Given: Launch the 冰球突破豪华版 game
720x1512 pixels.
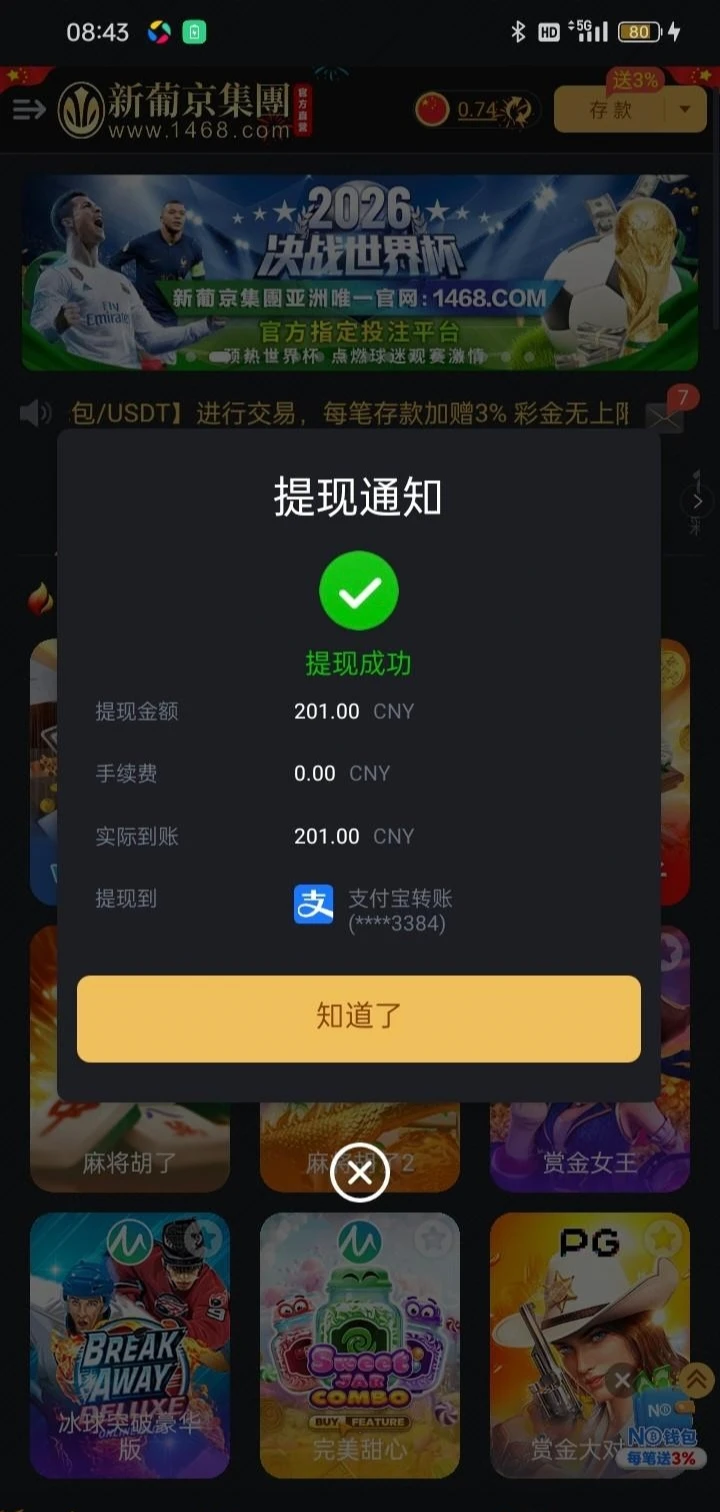Looking at the screenshot, I should coord(130,1345).
